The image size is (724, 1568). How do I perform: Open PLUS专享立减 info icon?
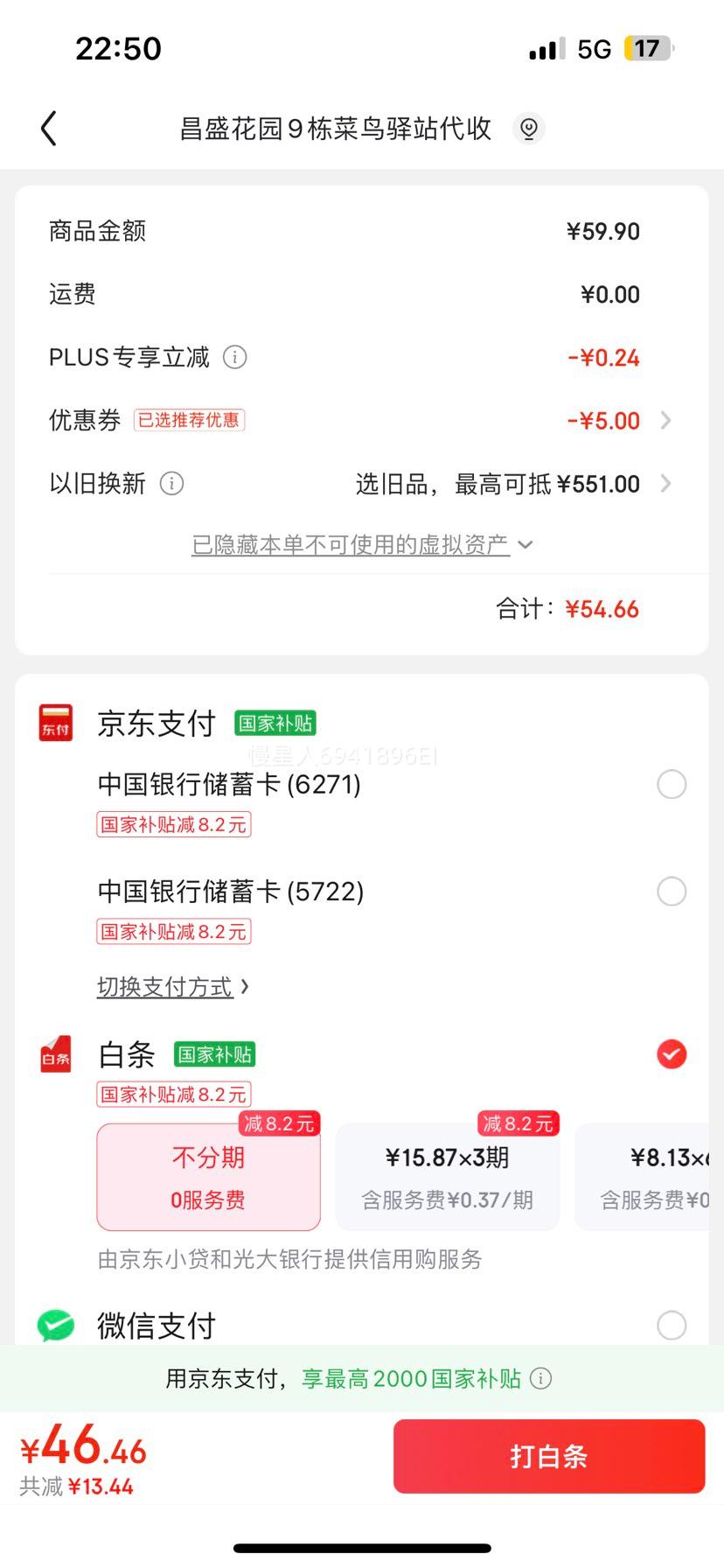pyautogui.click(x=234, y=357)
